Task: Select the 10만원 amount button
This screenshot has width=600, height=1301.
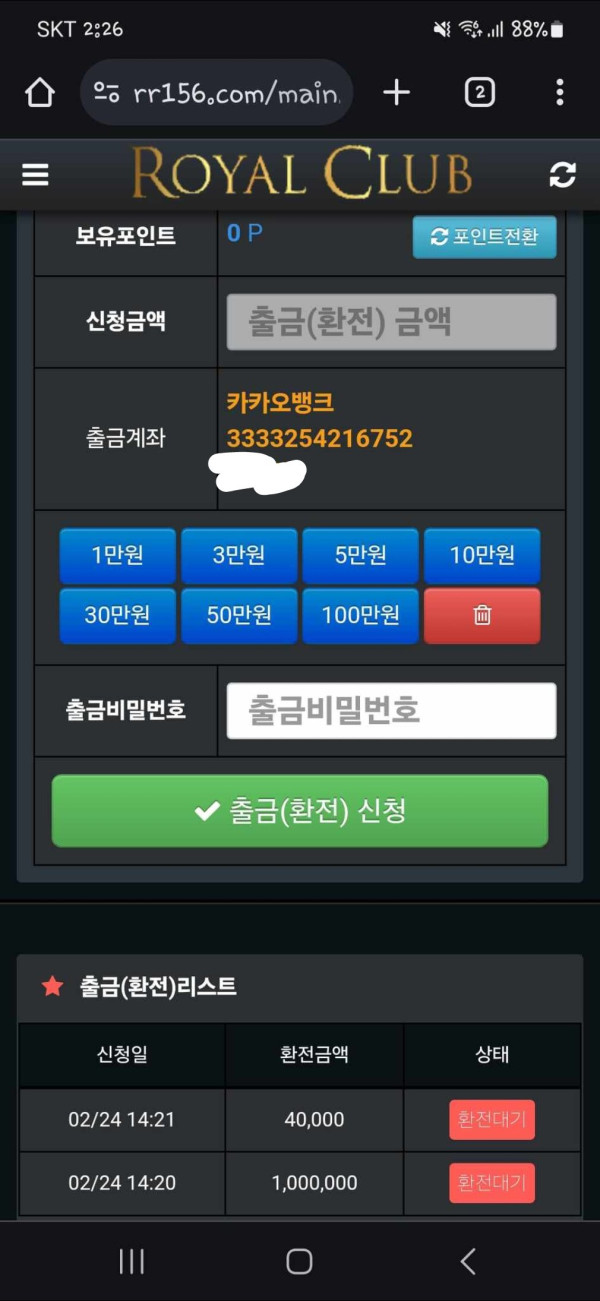Action: click(482, 556)
